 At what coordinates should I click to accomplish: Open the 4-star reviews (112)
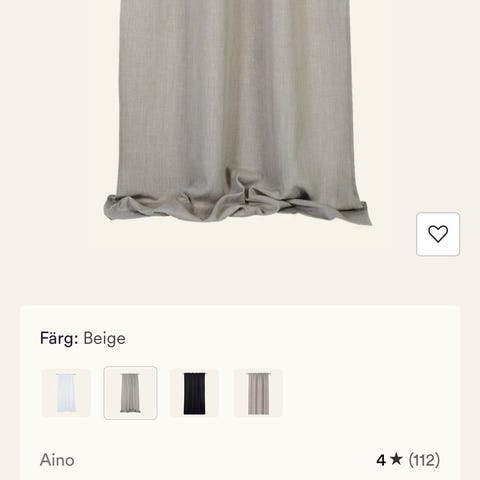coord(408,460)
